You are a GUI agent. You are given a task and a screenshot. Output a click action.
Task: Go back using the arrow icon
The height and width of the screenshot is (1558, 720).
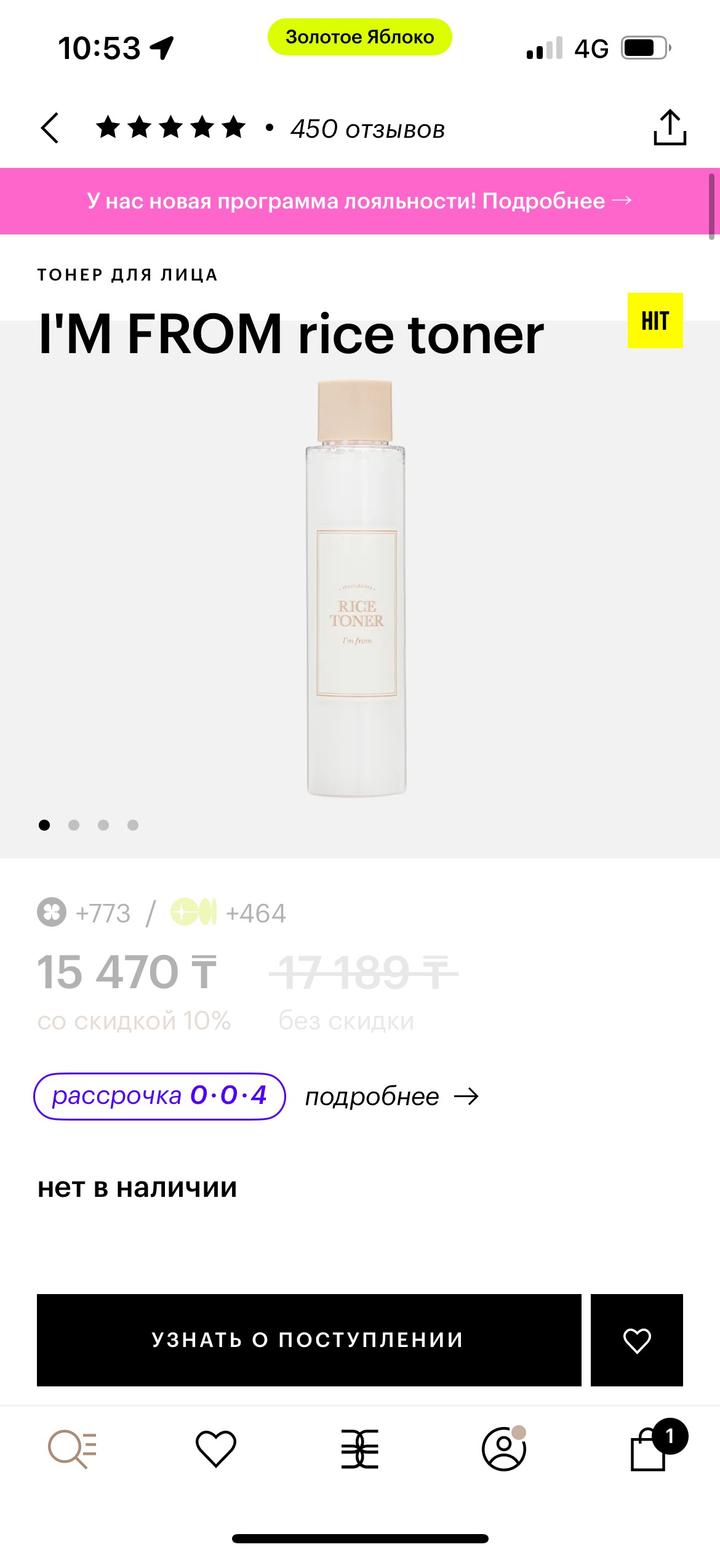(50, 129)
